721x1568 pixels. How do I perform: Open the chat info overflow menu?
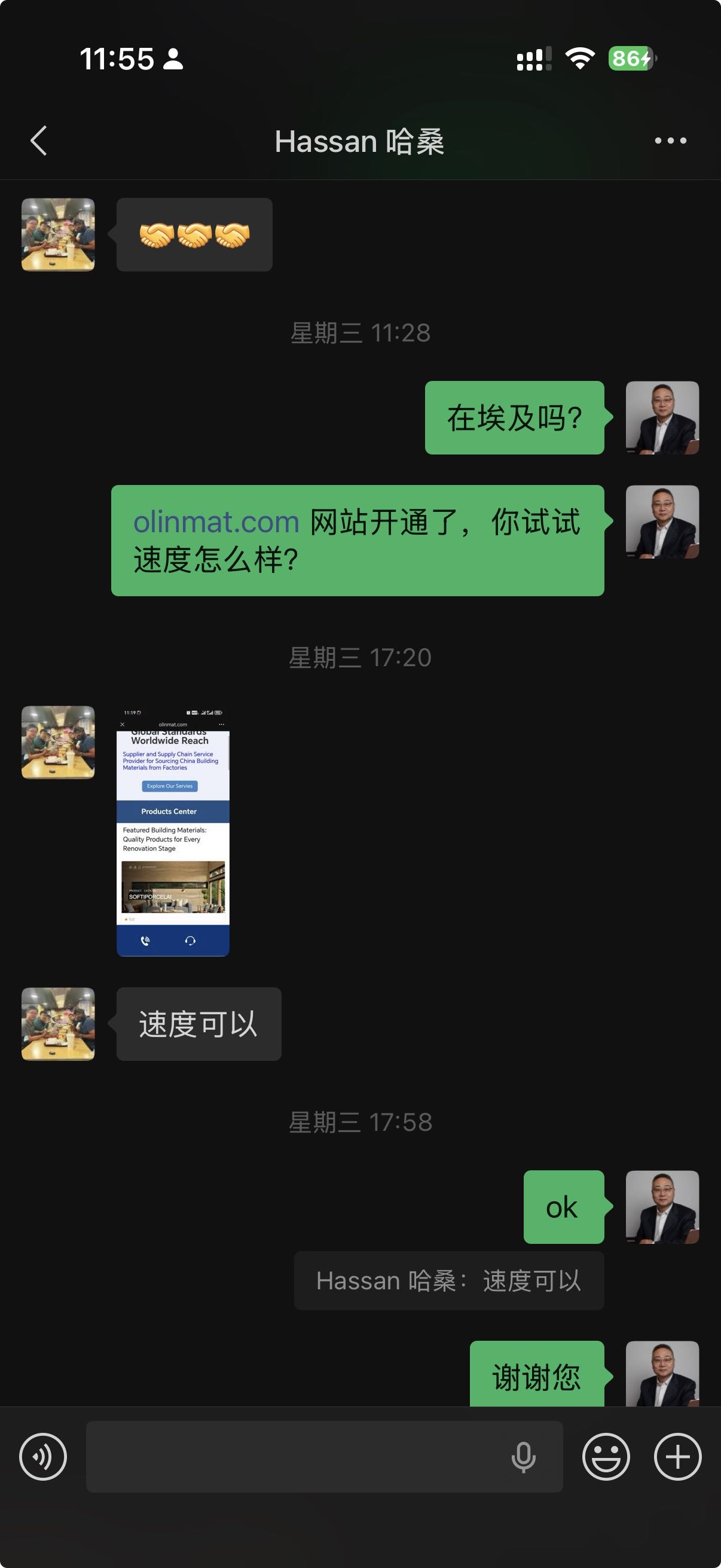coord(670,141)
